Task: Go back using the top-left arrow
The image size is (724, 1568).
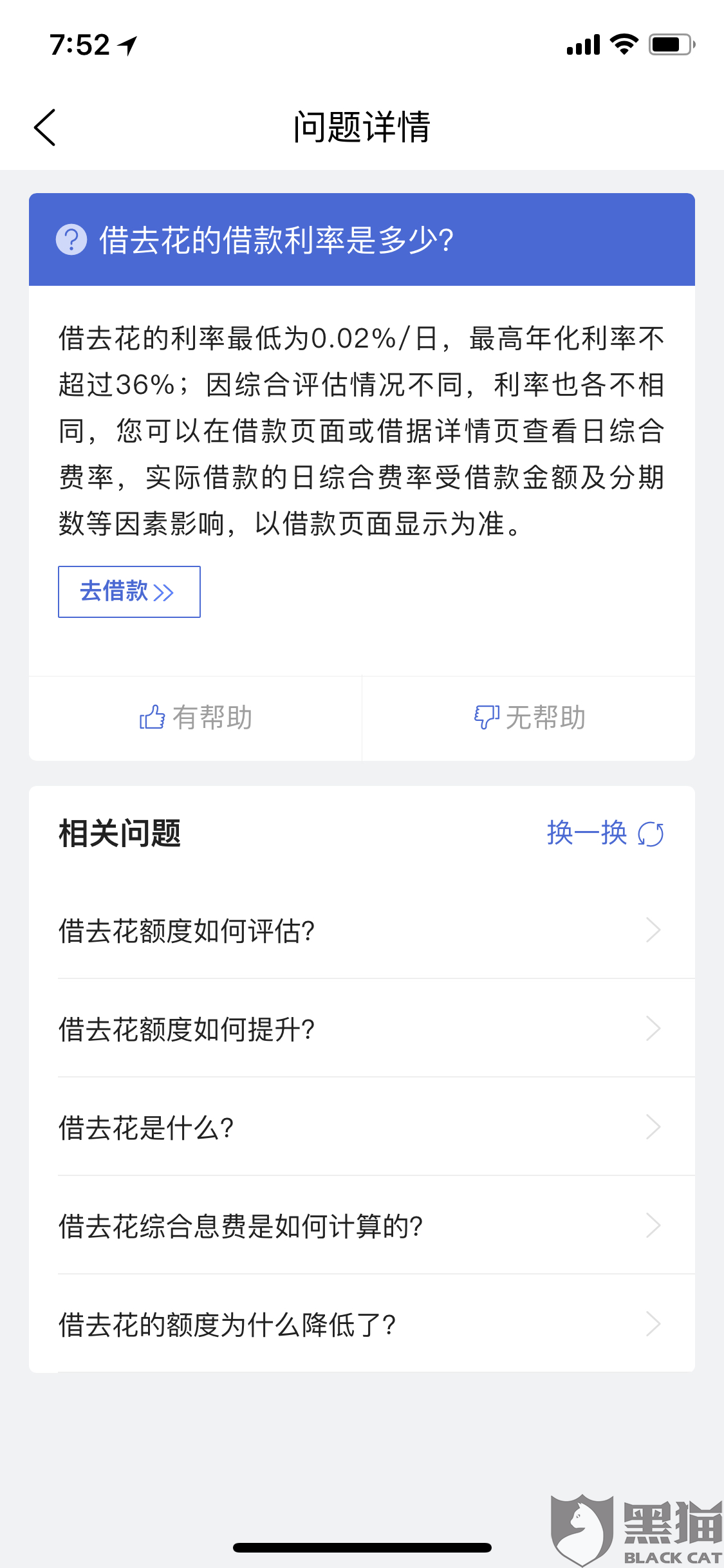Action: [x=45, y=127]
